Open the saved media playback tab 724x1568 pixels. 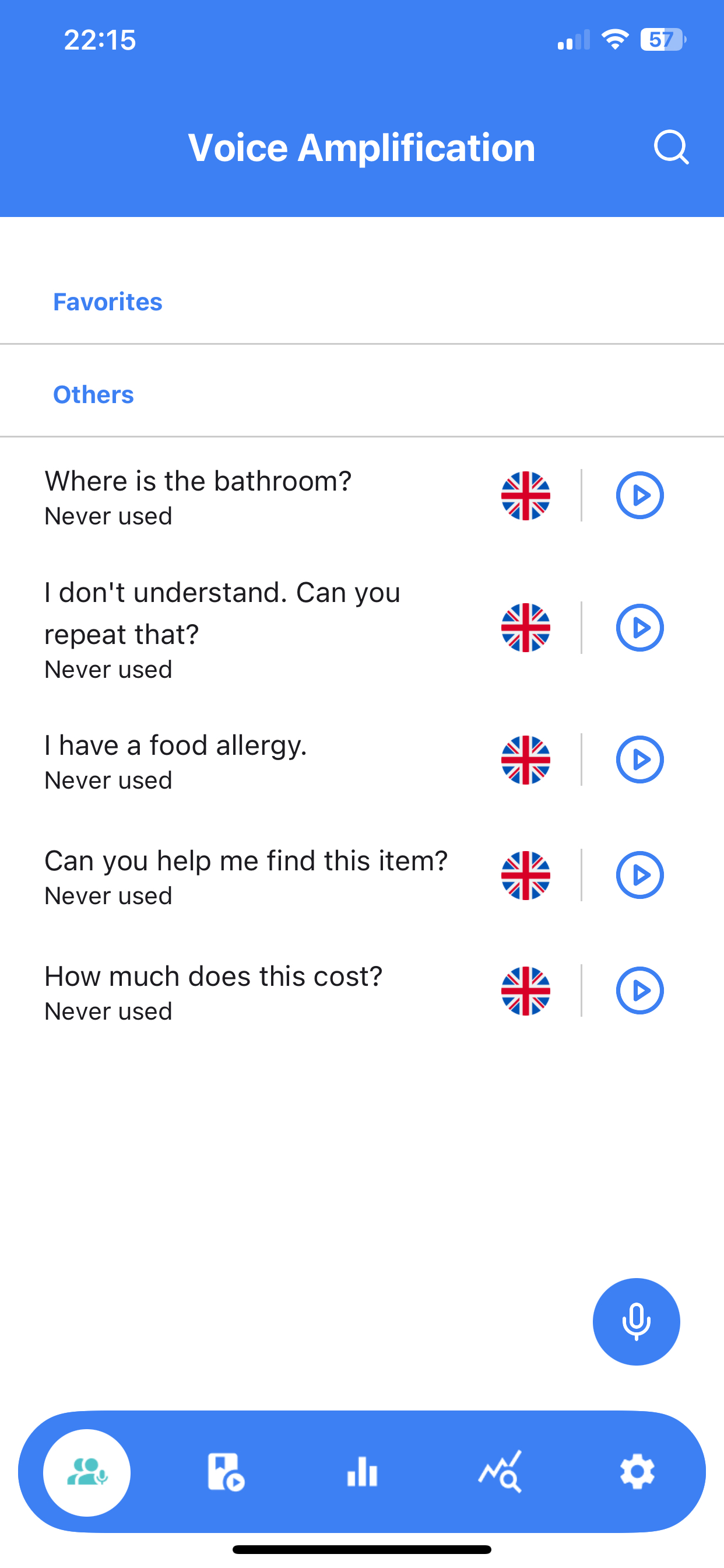pos(225,1472)
